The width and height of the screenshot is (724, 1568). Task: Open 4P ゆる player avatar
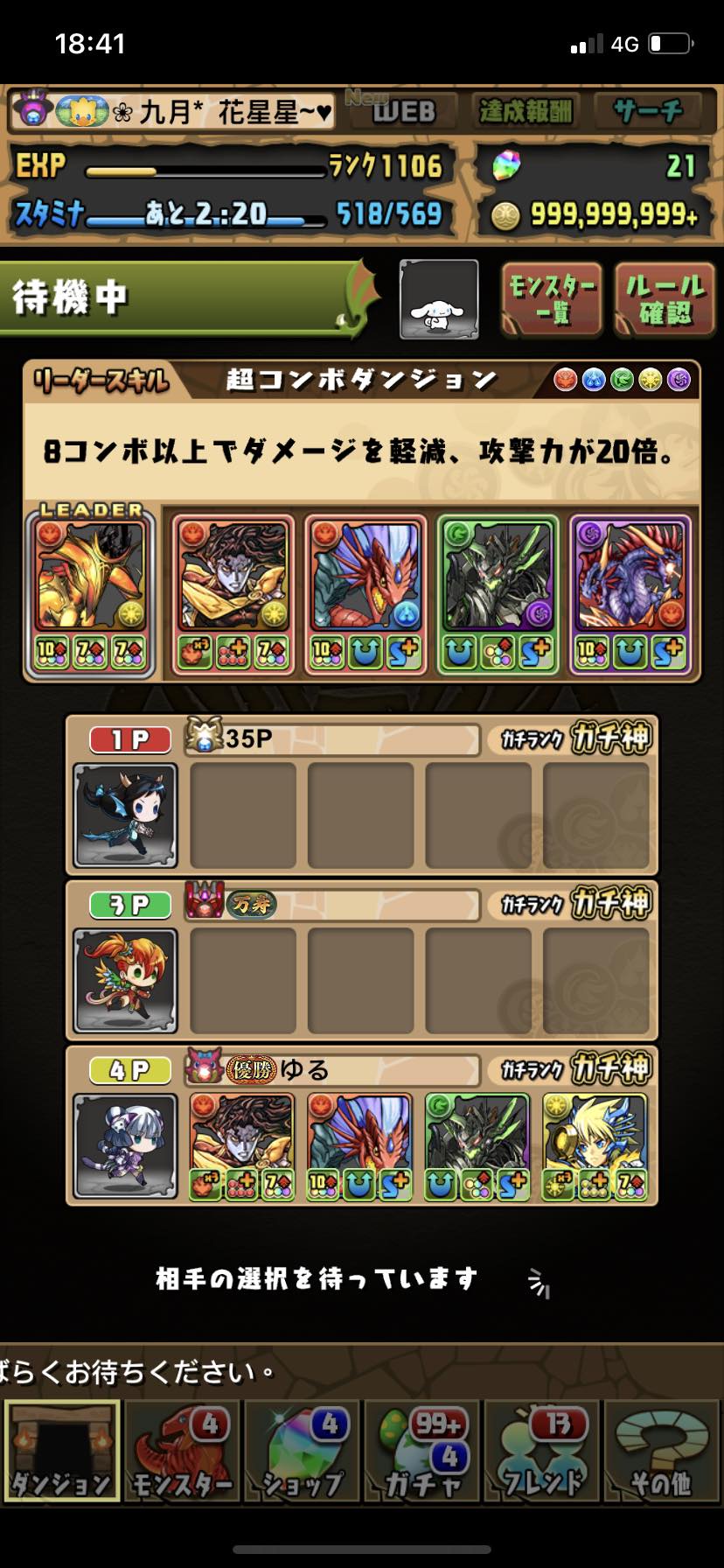pyautogui.click(x=126, y=1145)
